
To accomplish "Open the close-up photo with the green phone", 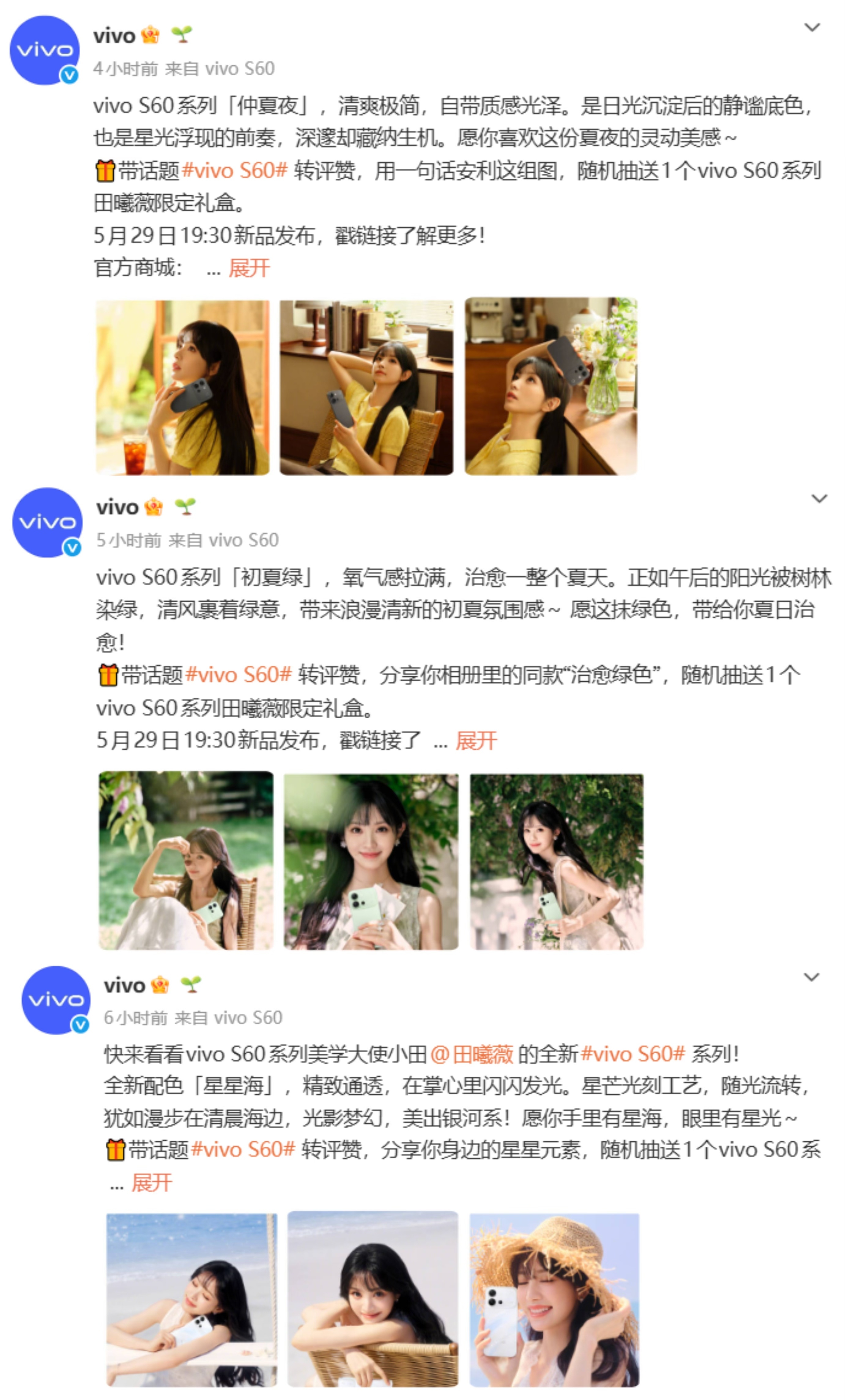I will click(370, 861).
